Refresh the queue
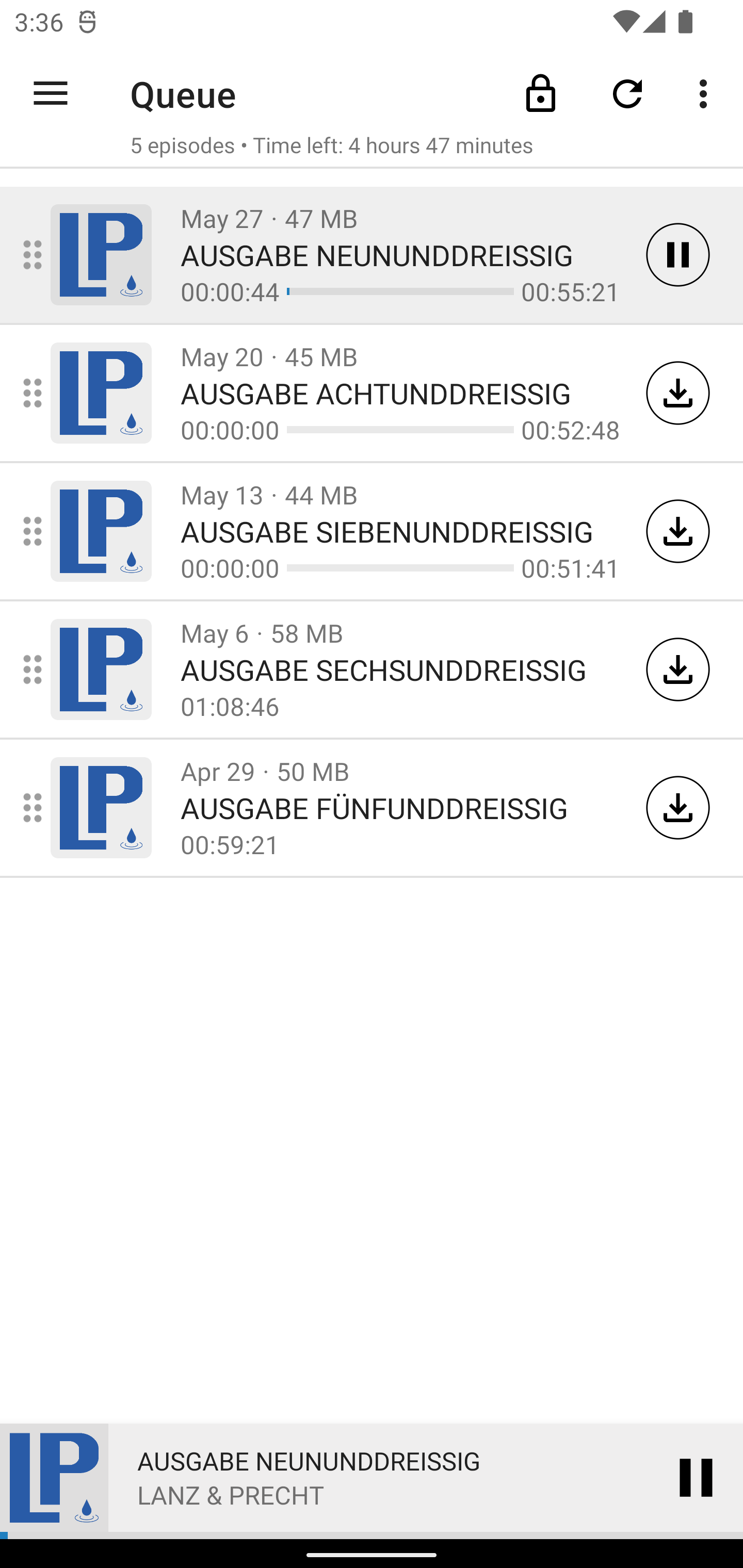Image resolution: width=743 pixels, height=1568 pixels. pos(627,94)
